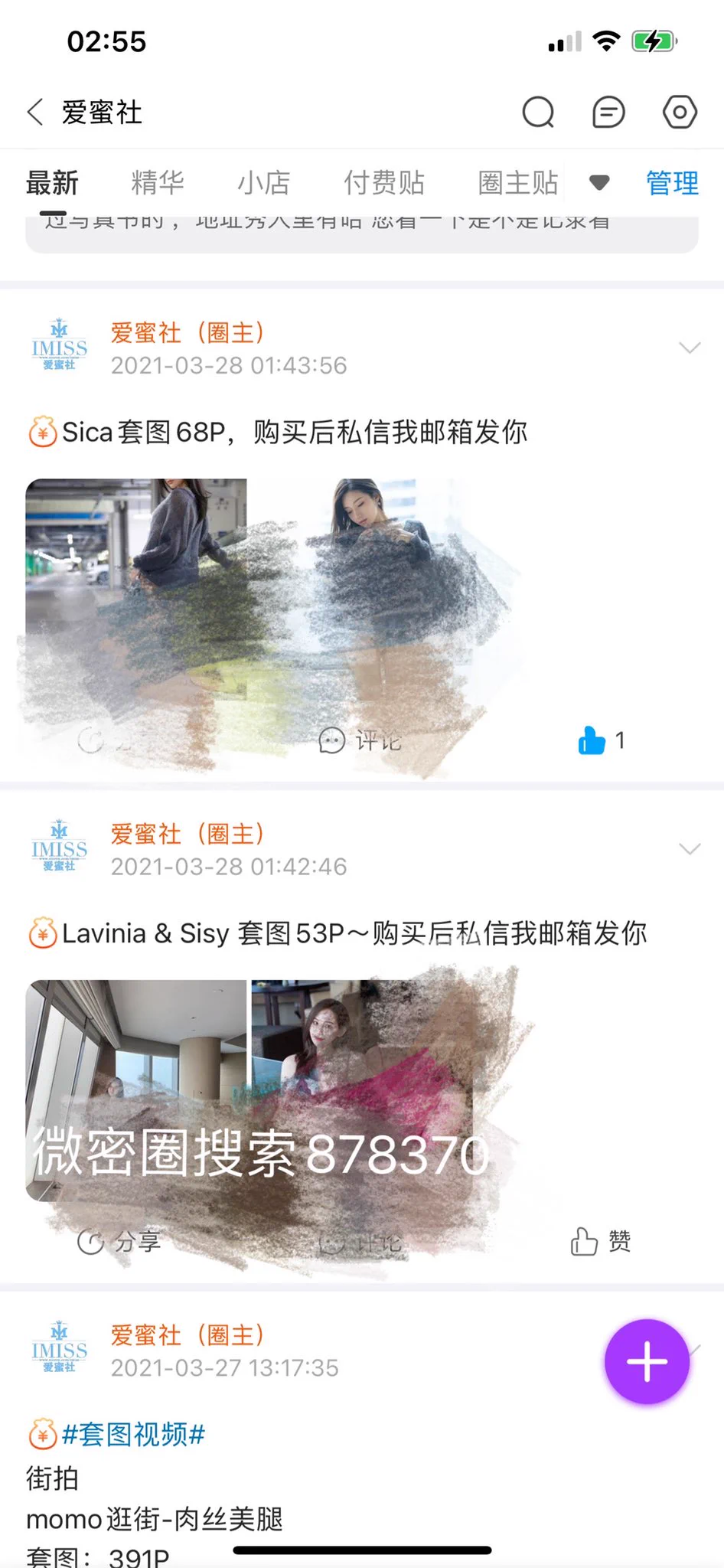Go back from 爱蜜社 page
This screenshot has height=1568, width=724.
(35, 113)
